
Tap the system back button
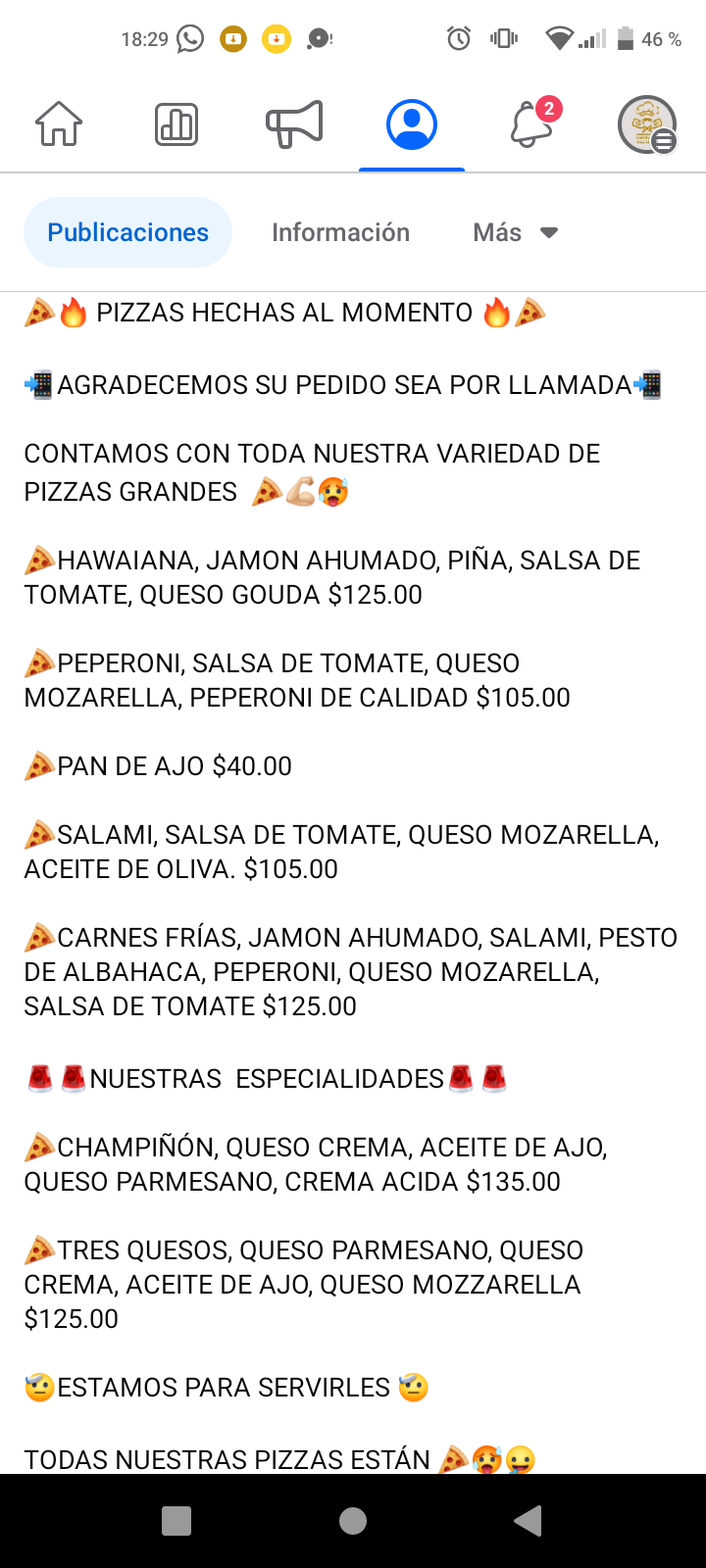529,1521
